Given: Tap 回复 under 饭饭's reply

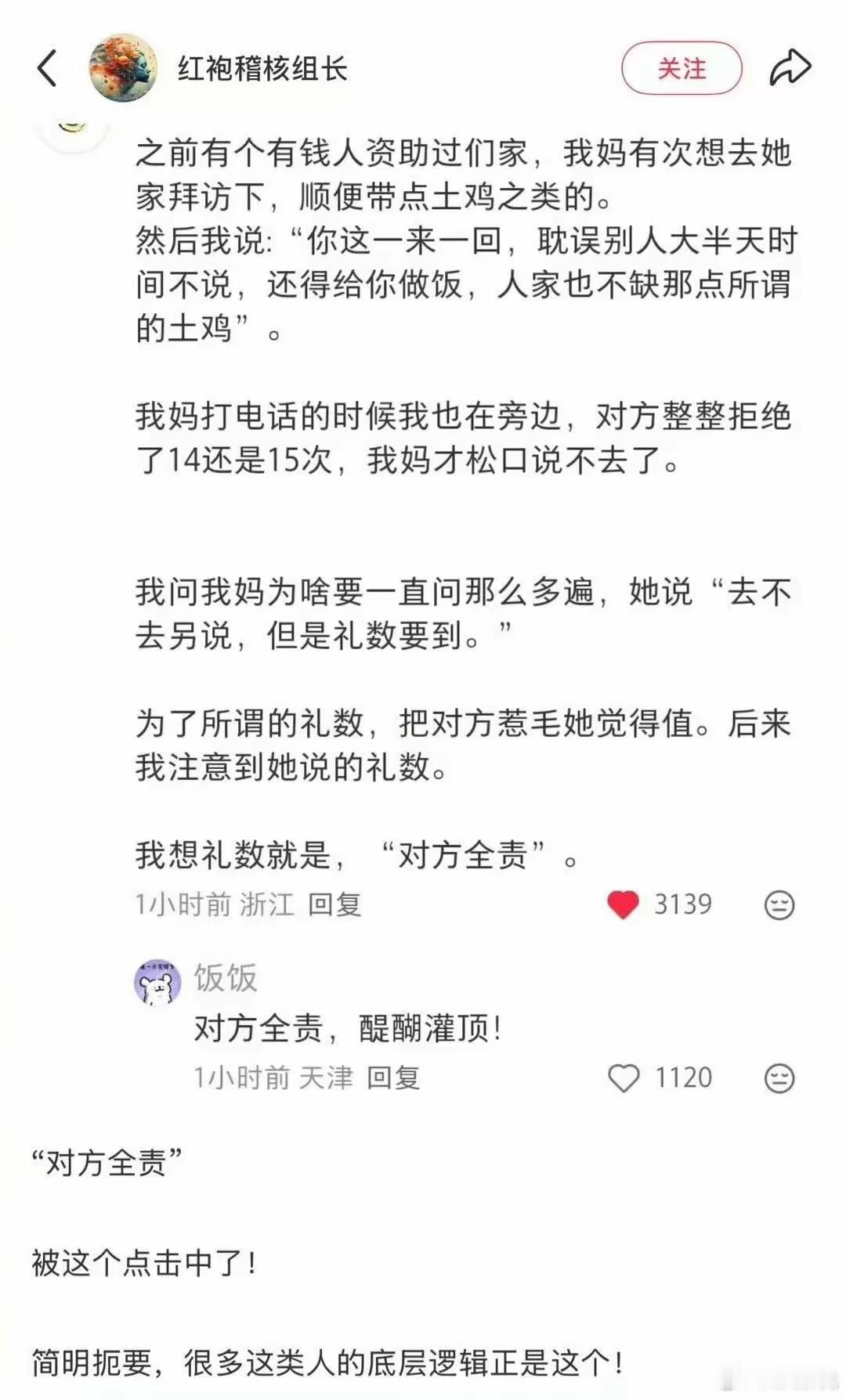Looking at the screenshot, I should (x=392, y=1078).
